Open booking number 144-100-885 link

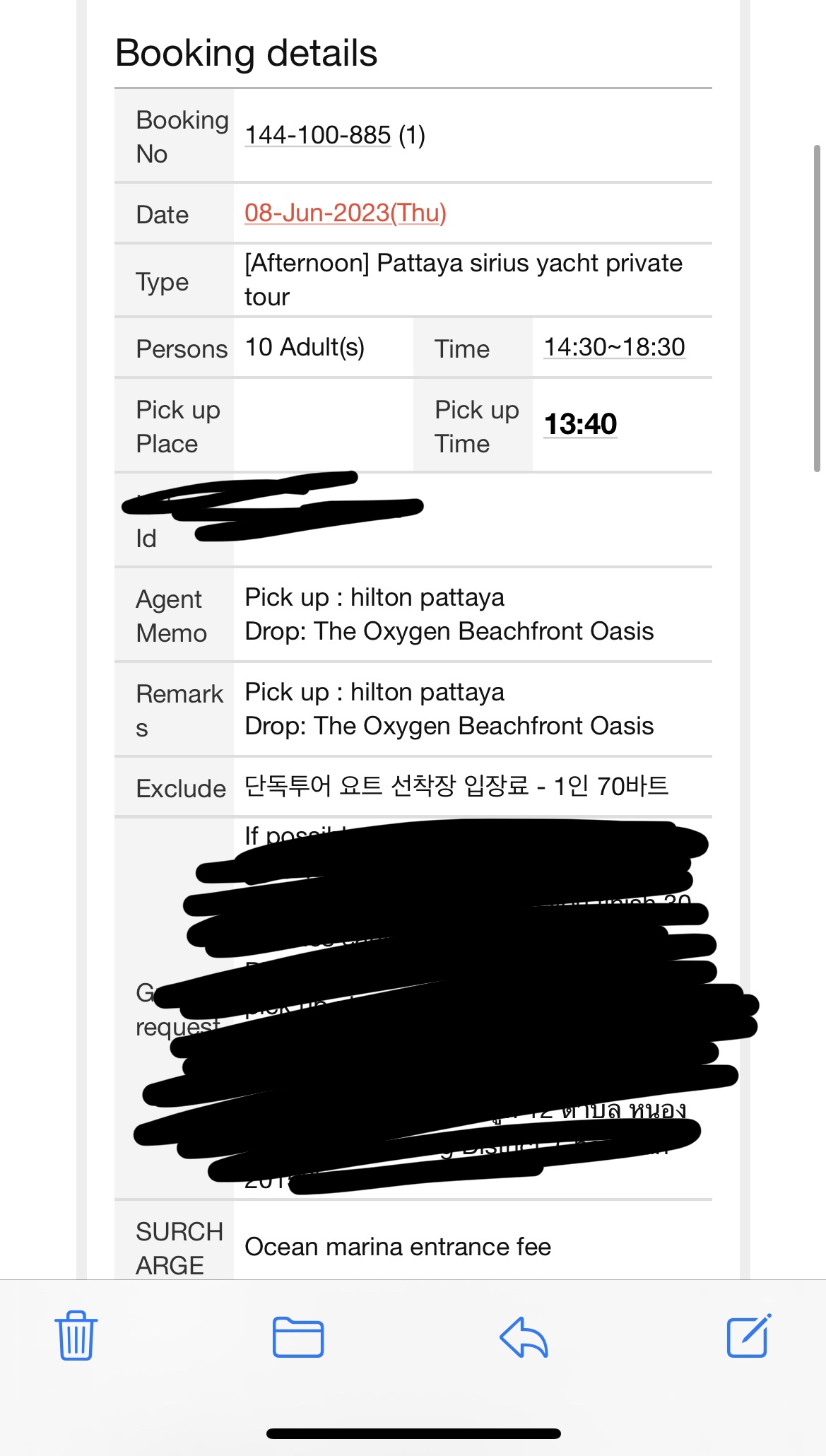click(318, 134)
